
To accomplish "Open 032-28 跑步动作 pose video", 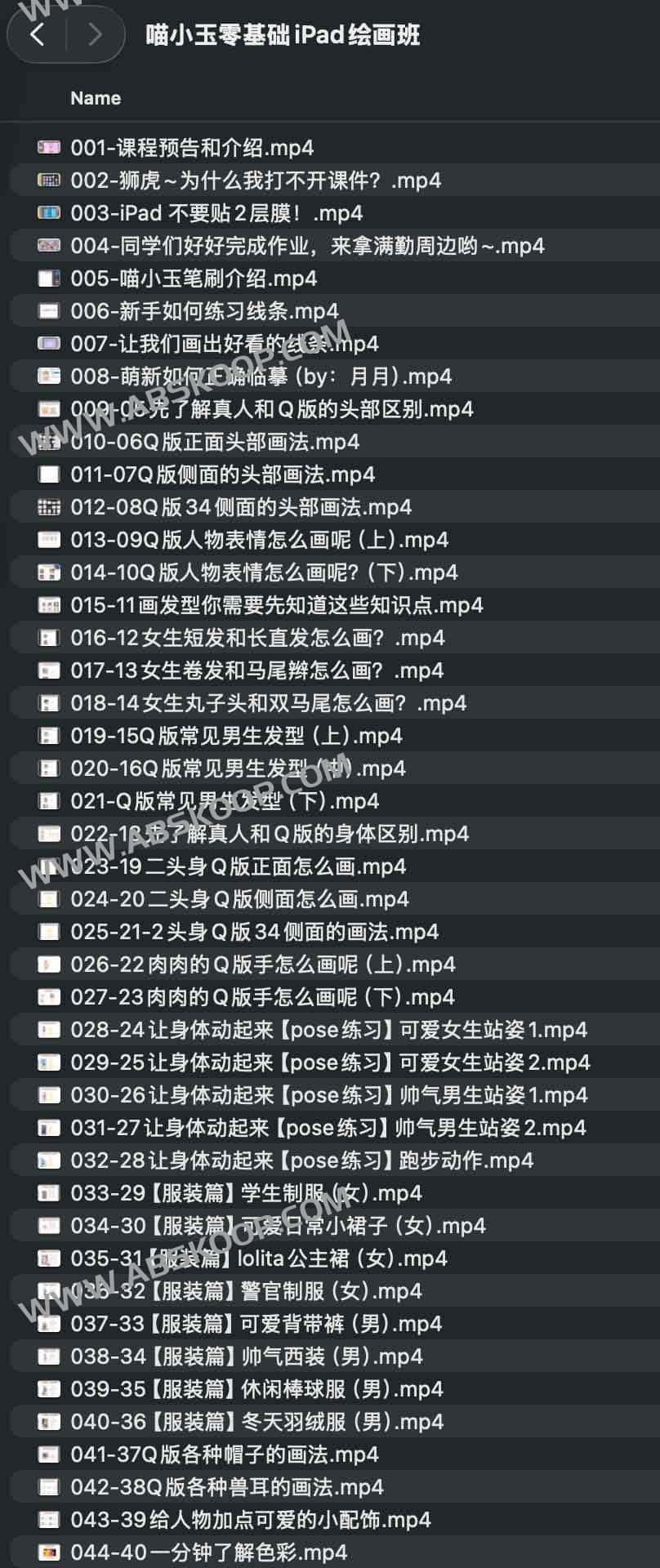I will point(301,1160).
